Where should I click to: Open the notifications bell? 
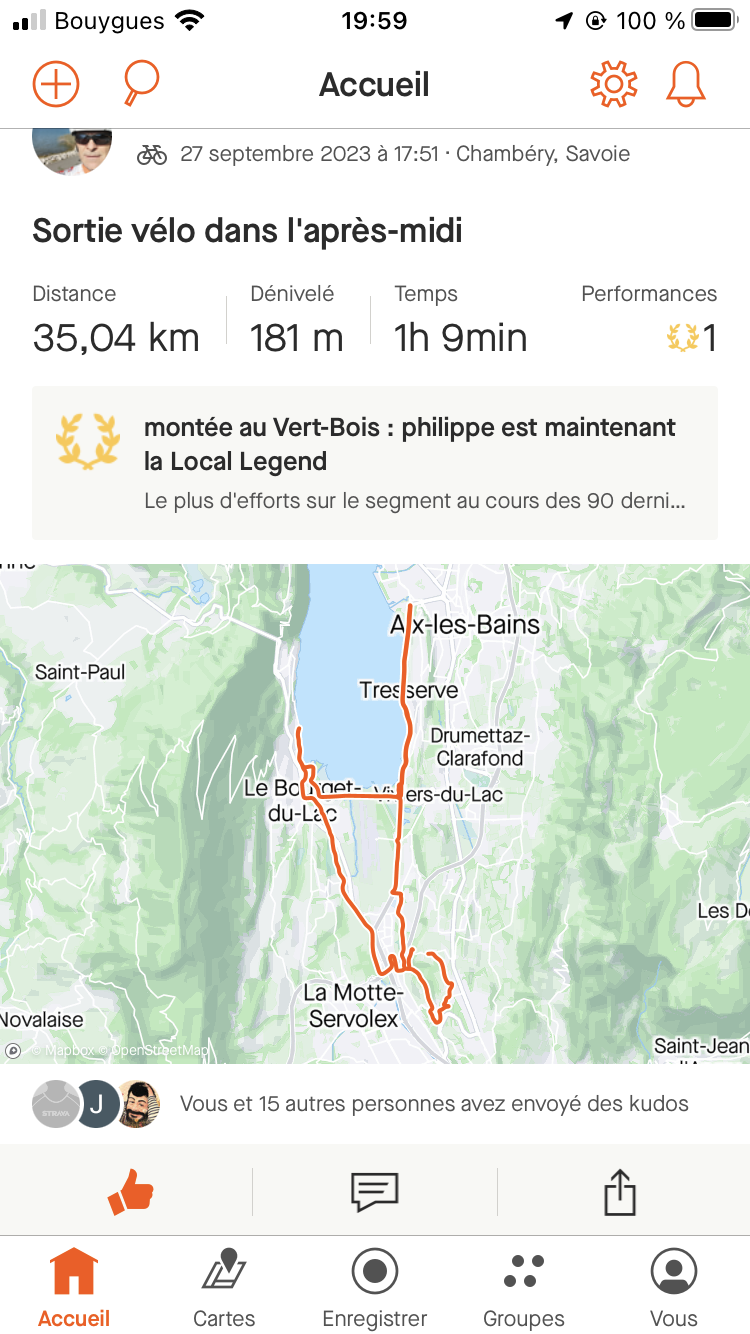click(686, 85)
